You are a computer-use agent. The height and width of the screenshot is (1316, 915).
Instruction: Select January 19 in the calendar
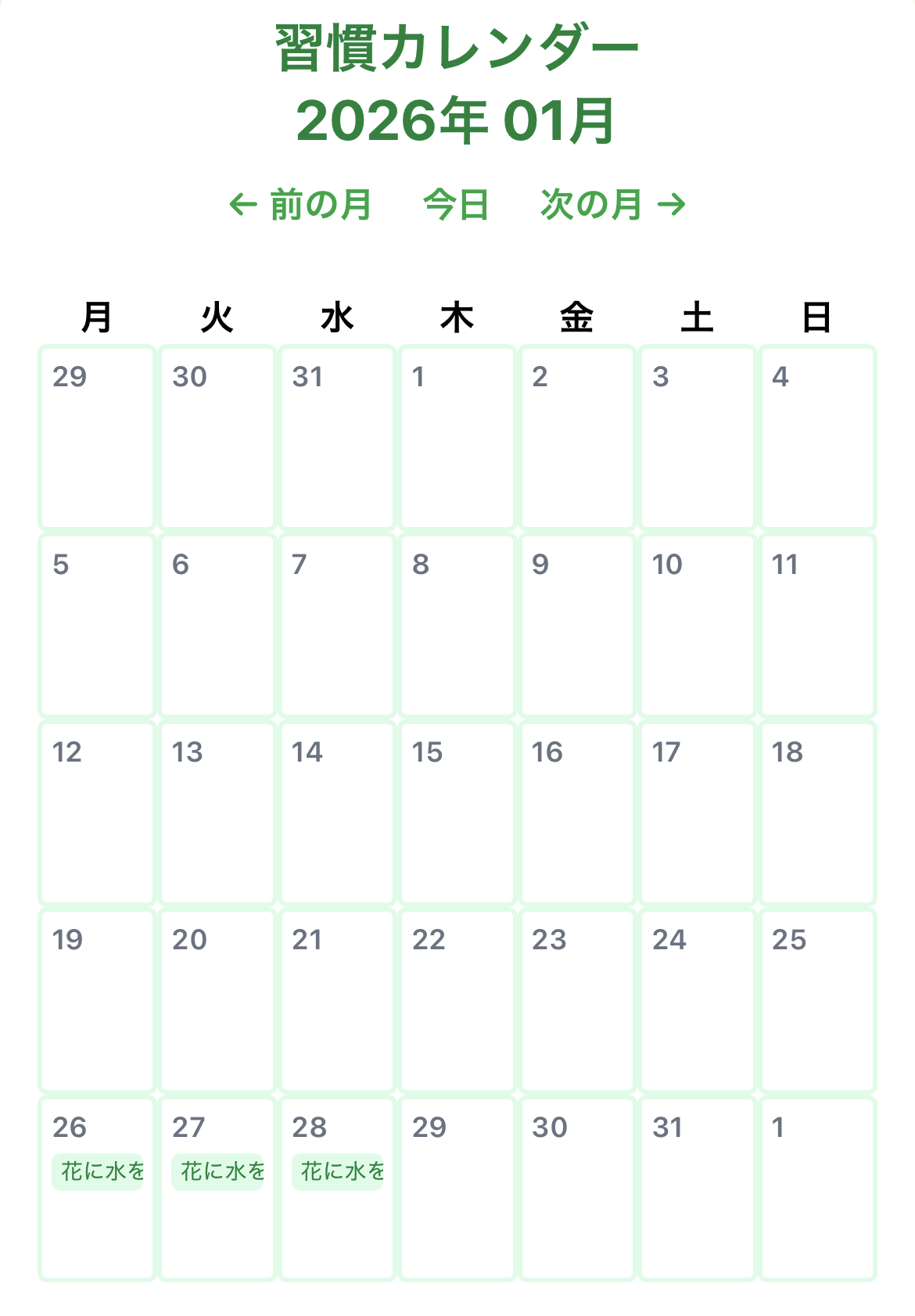(x=97, y=1001)
